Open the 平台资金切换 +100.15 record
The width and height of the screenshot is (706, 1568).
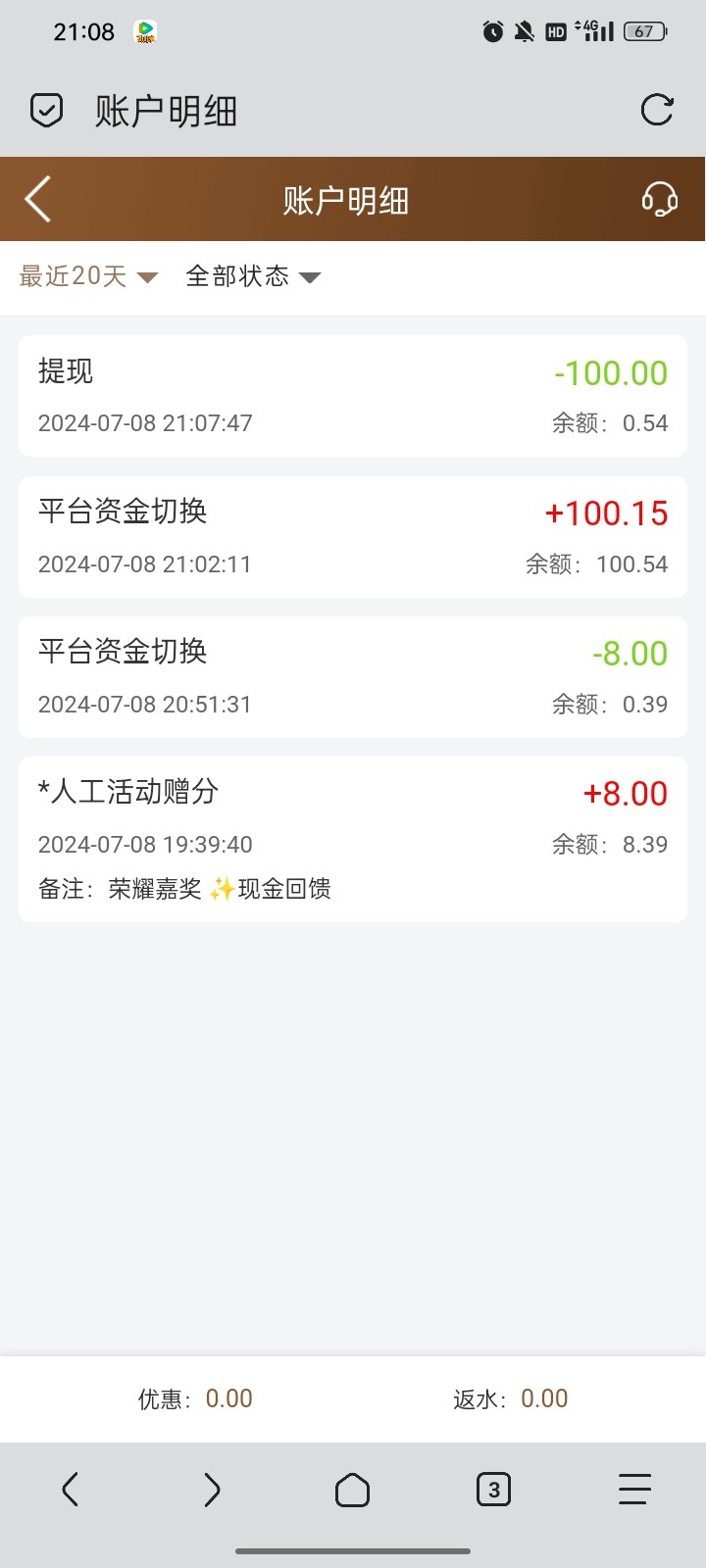[x=353, y=537]
